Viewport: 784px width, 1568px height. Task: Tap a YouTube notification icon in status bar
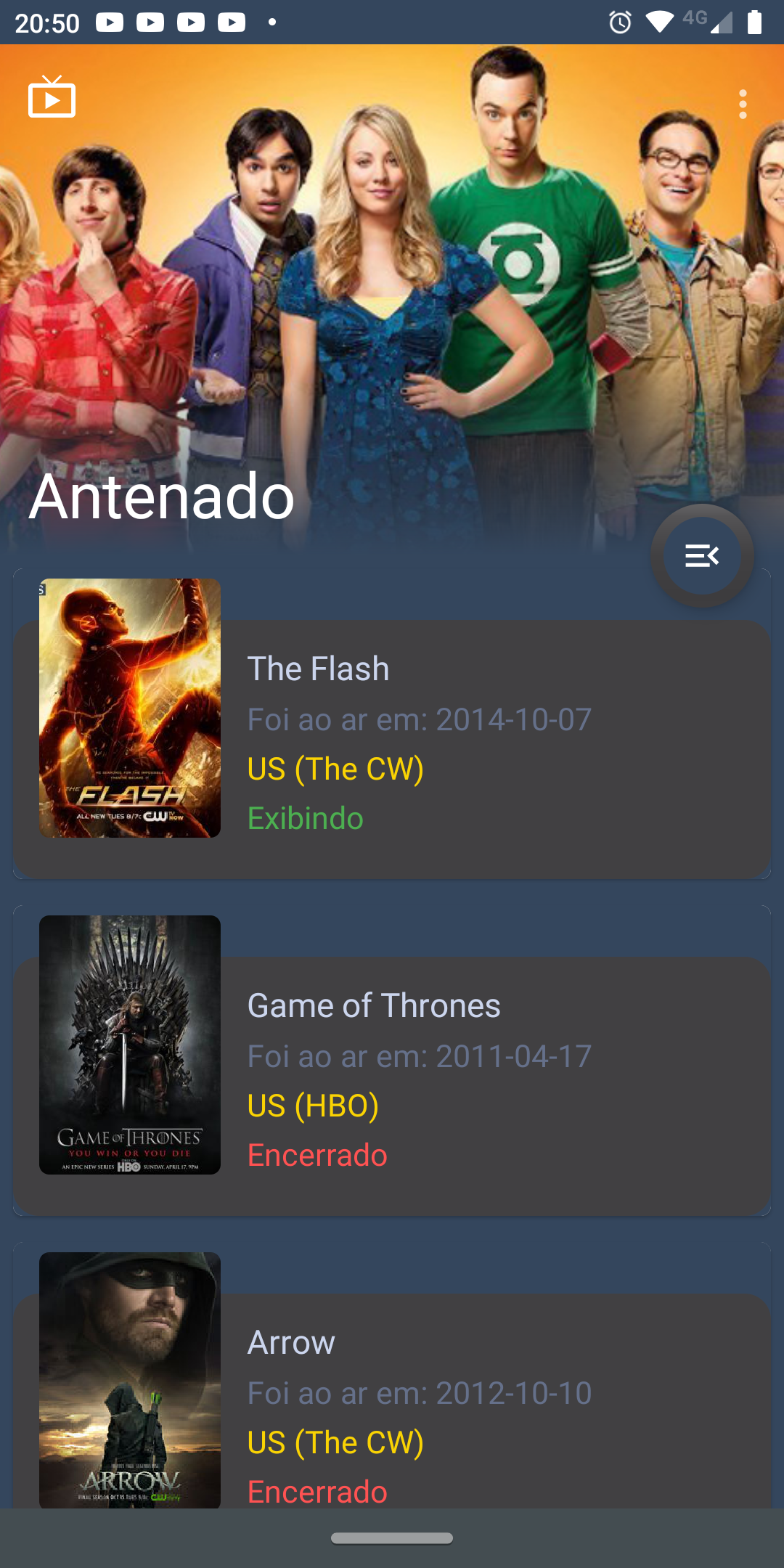110,23
